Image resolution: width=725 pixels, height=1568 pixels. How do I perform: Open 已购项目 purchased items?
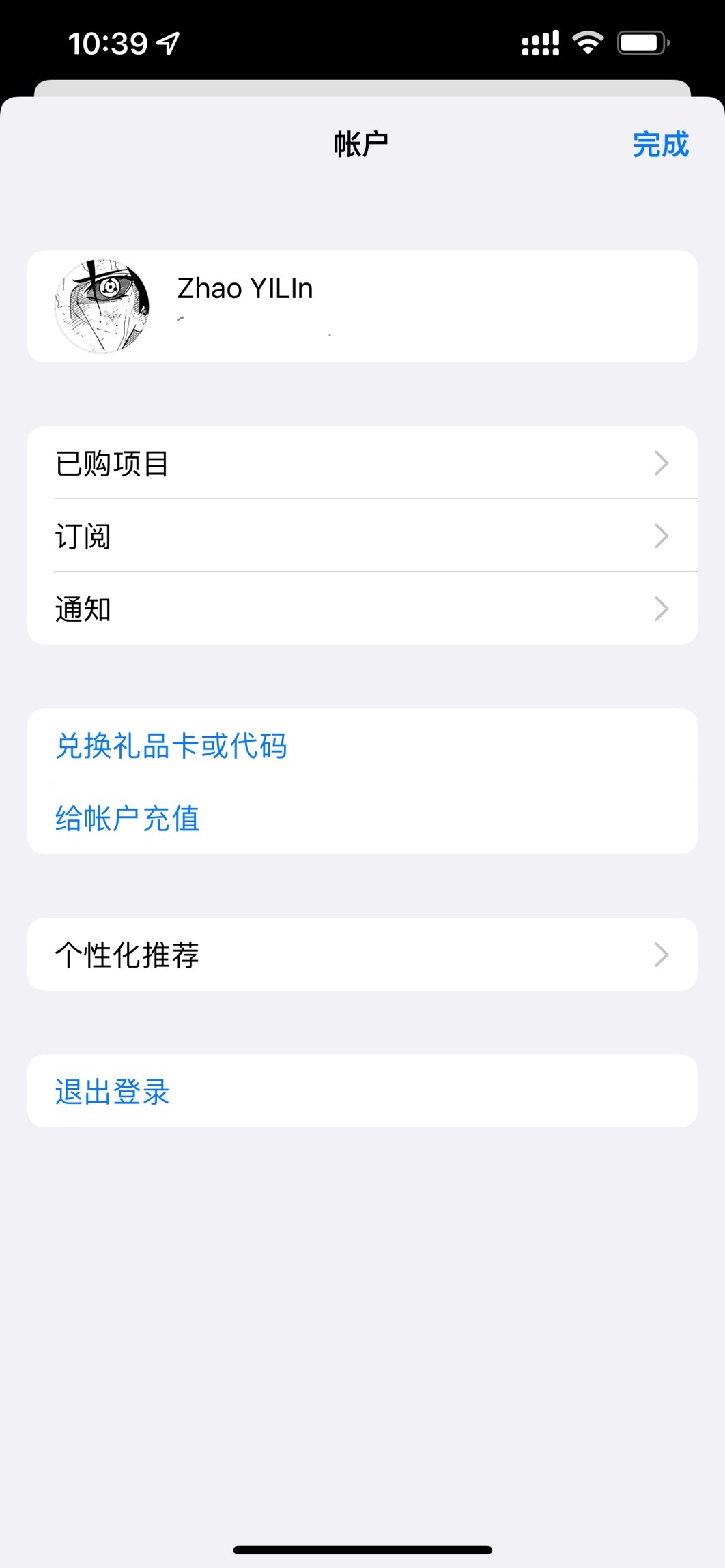(x=362, y=463)
